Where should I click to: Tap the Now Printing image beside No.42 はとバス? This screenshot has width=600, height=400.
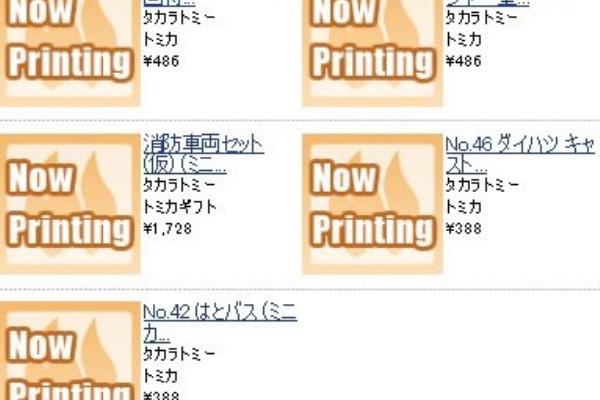69,355
